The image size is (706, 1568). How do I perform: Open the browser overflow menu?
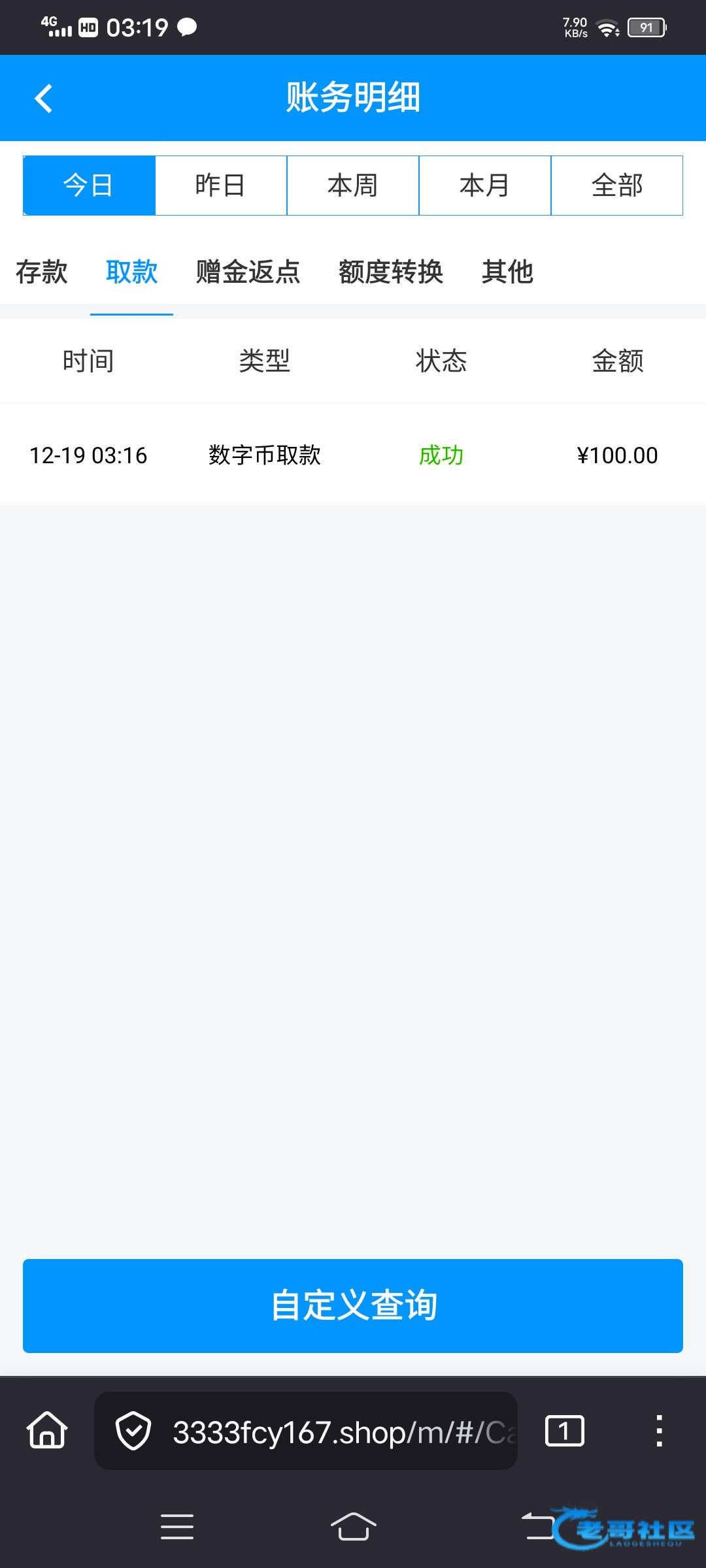coord(659,1431)
